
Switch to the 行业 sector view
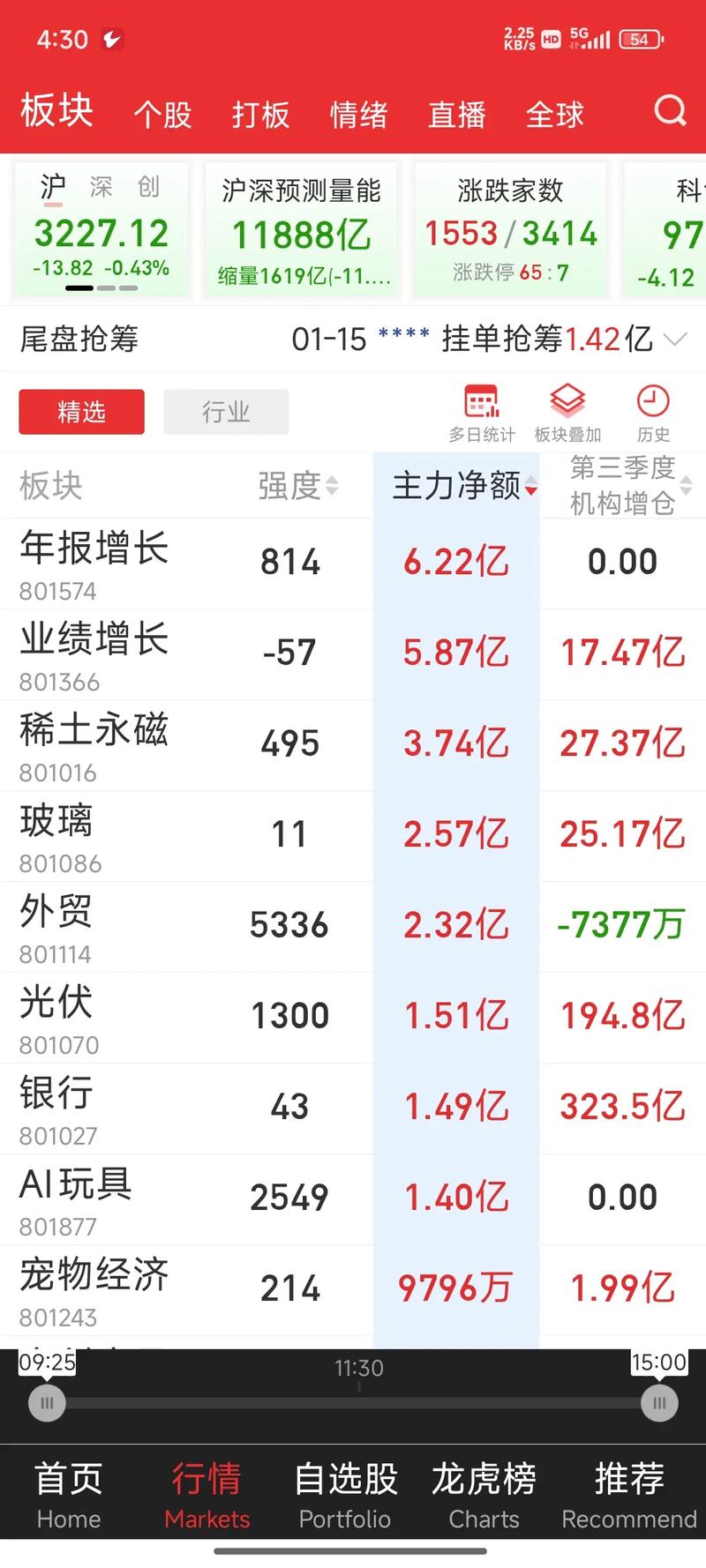226,412
